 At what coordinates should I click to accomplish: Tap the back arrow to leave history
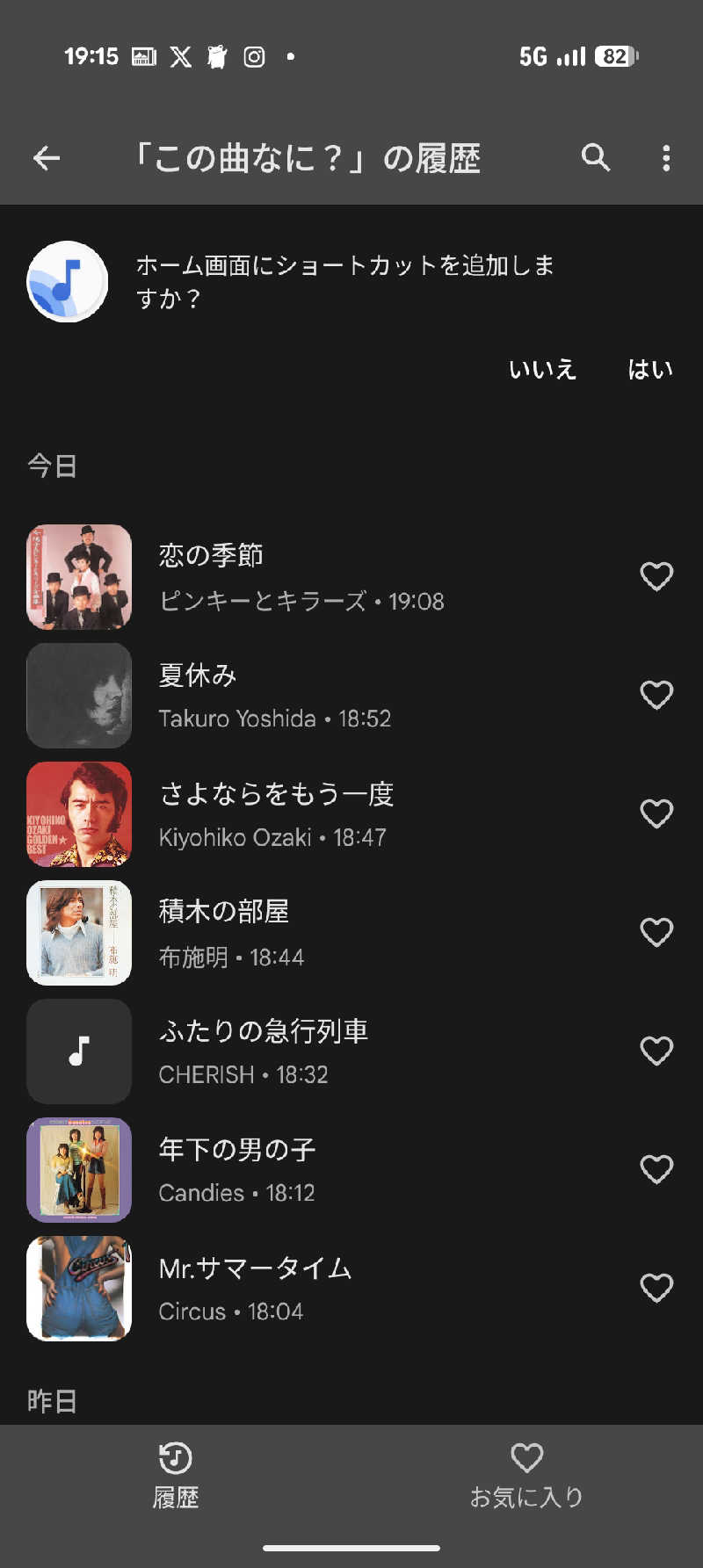(x=47, y=156)
